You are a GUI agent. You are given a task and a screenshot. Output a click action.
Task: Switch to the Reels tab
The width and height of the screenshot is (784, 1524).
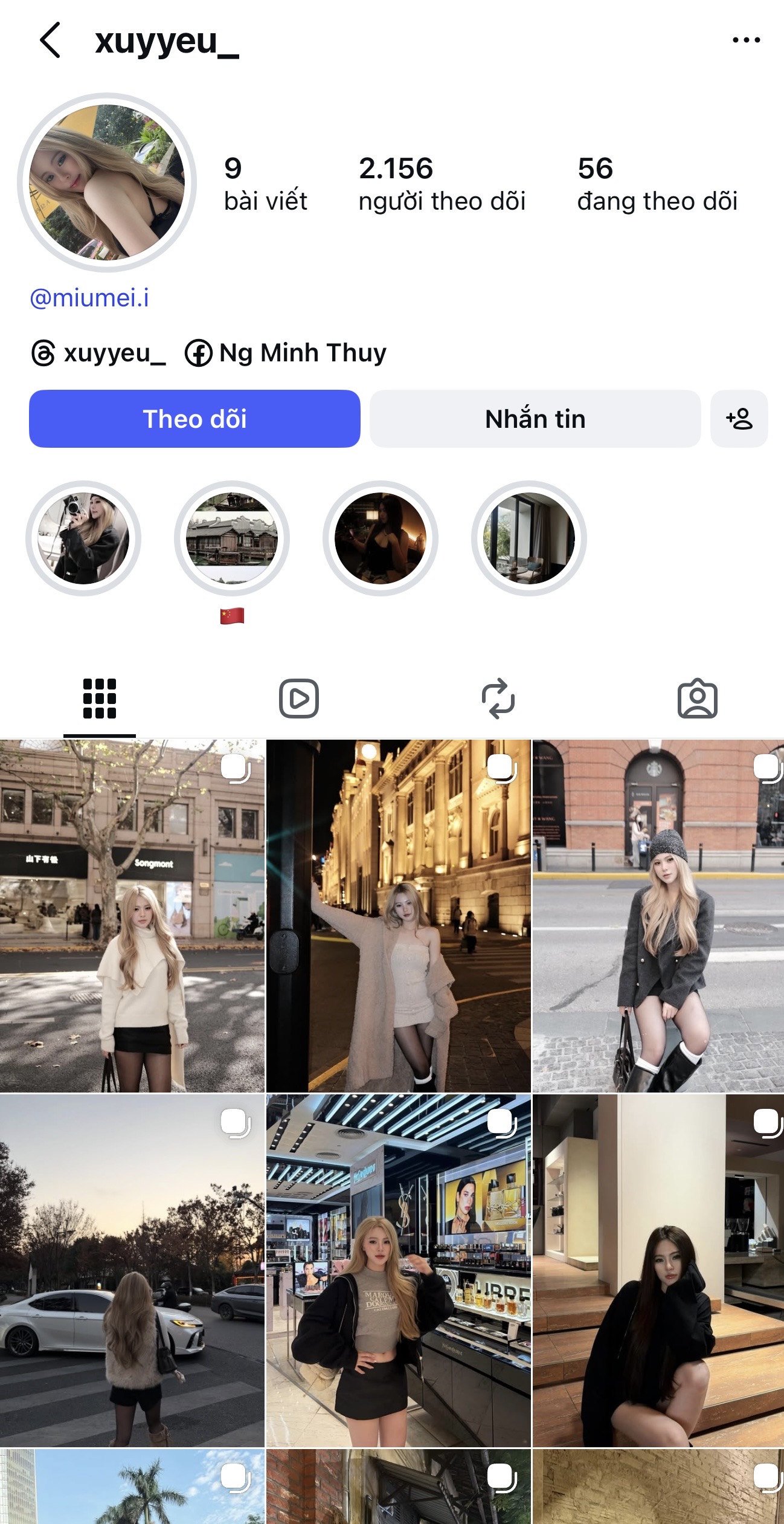(298, 699)
